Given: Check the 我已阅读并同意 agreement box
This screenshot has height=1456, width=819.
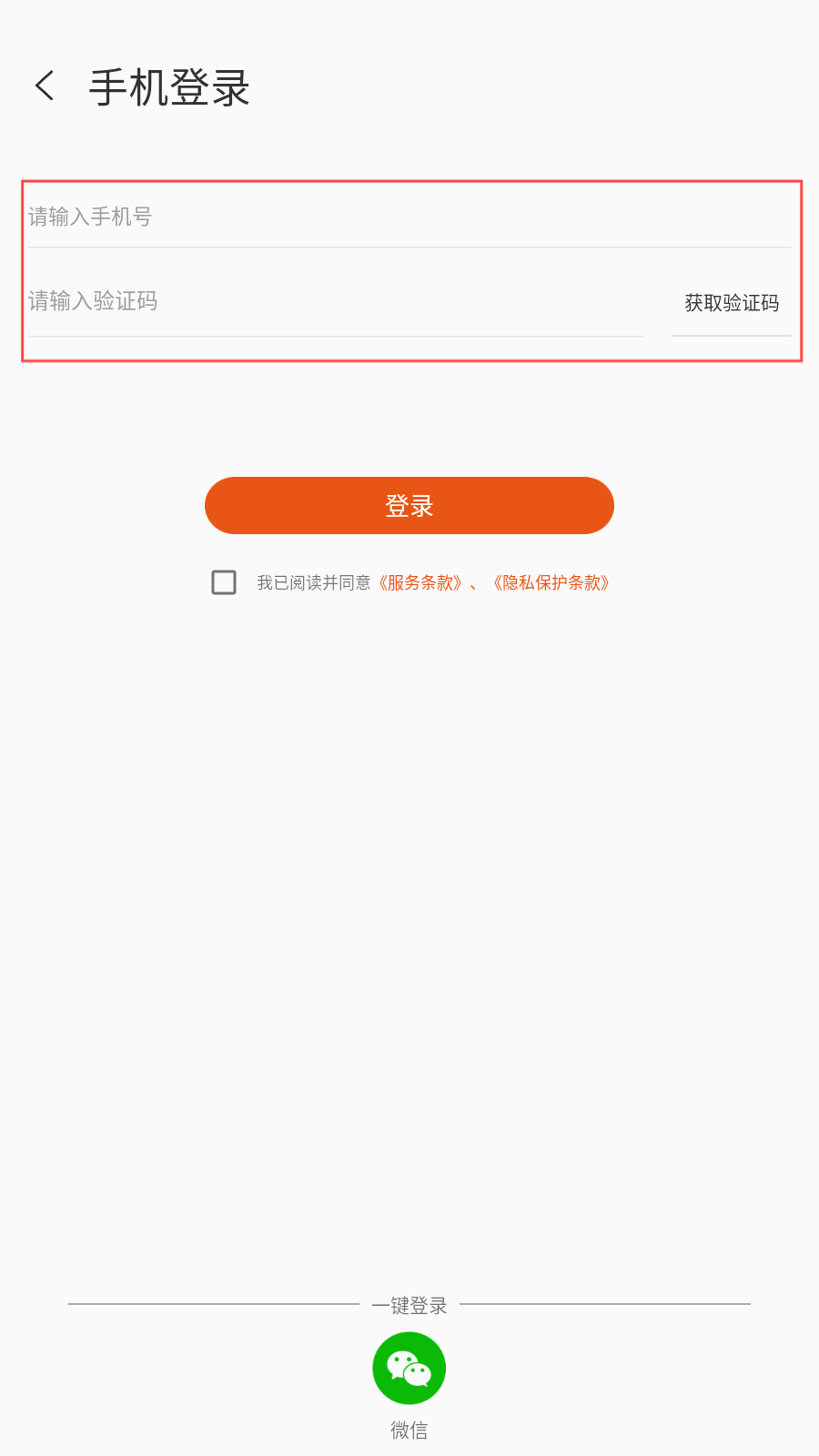Looking at the screenshot, I should pos(224,582).
